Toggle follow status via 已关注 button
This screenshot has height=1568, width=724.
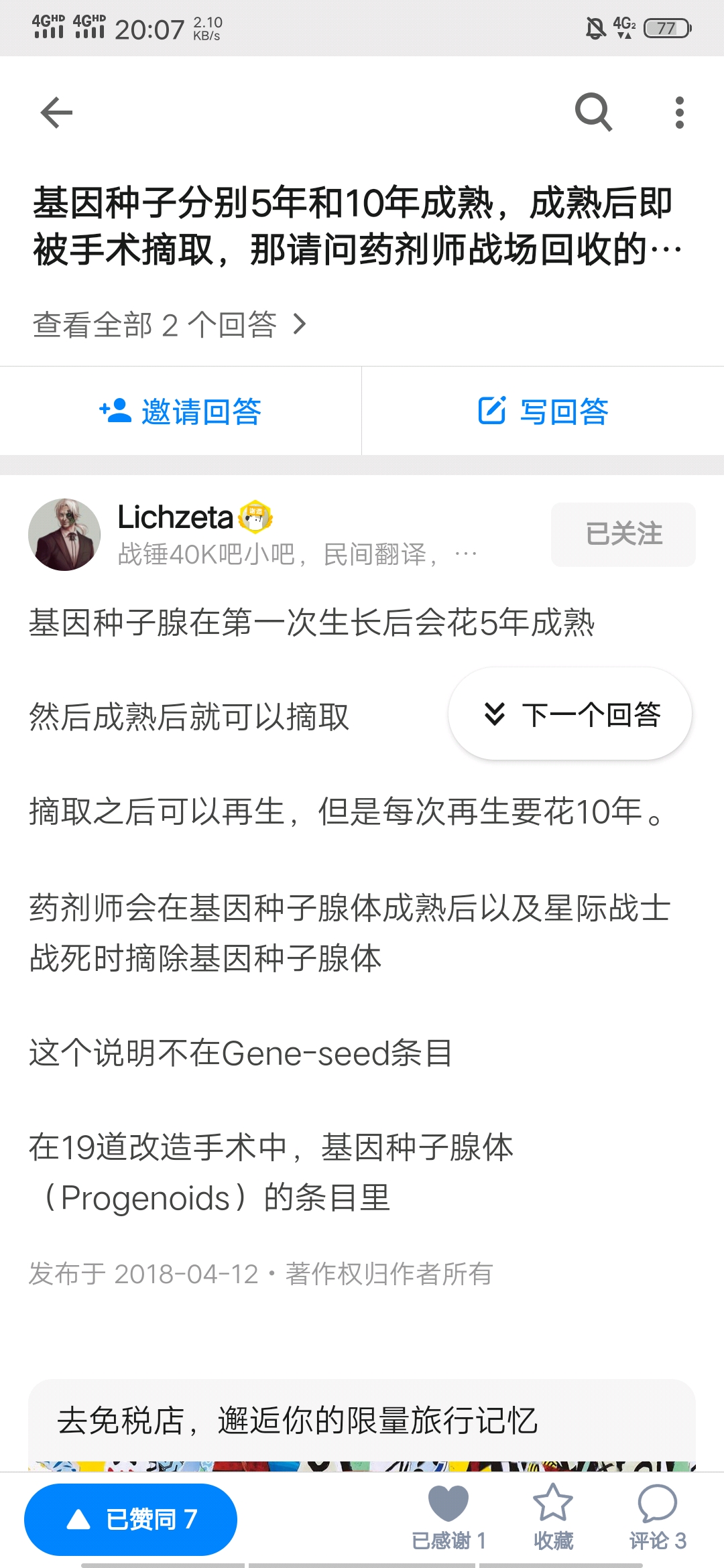coord(622,534)
